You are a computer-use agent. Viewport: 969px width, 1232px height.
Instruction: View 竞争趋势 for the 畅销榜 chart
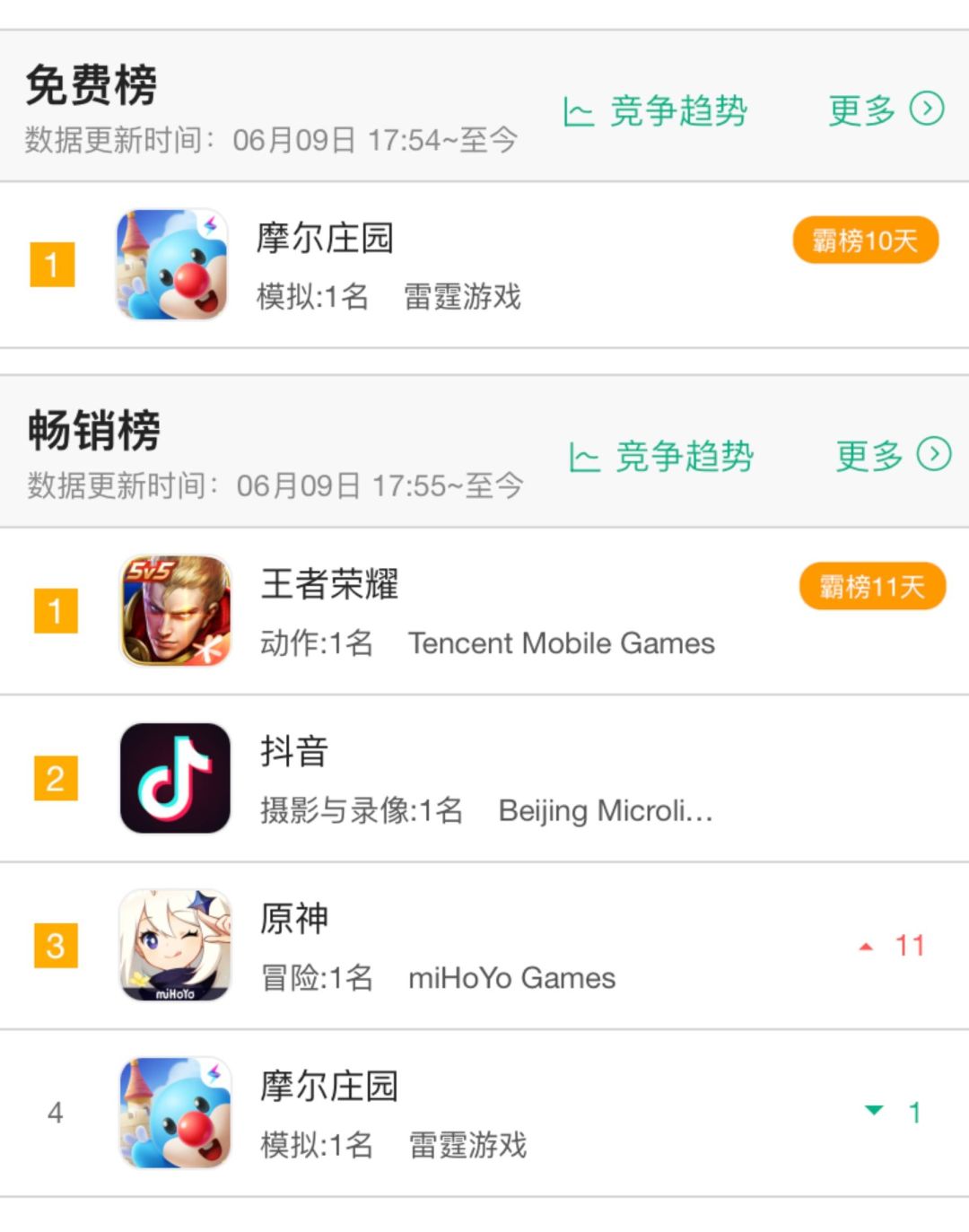(661, 457)
